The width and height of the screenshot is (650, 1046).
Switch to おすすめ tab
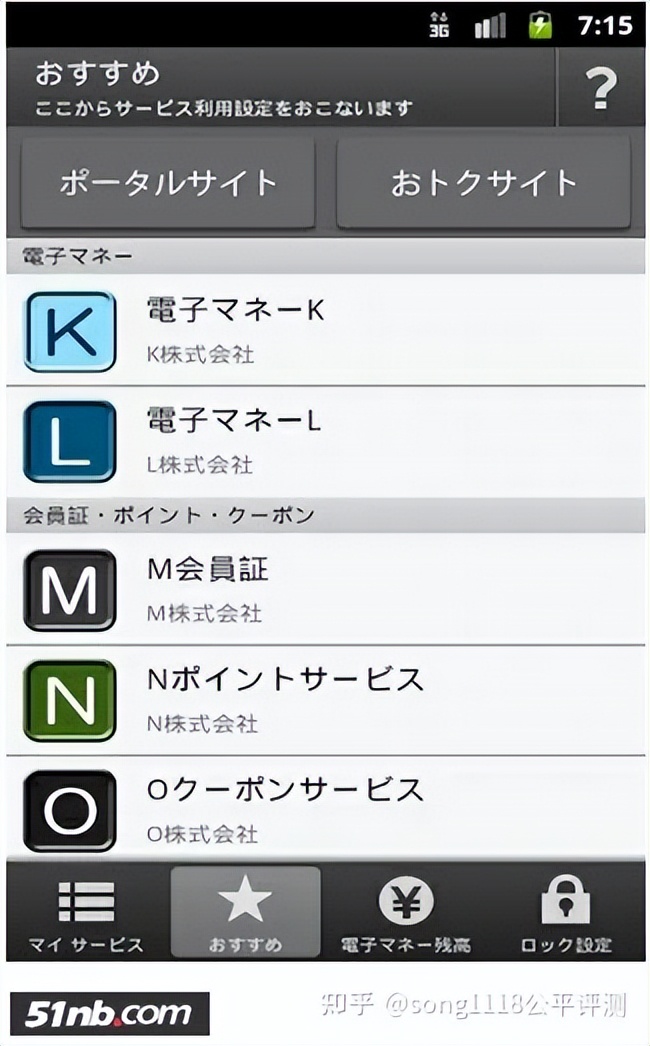tap(245, 913)
